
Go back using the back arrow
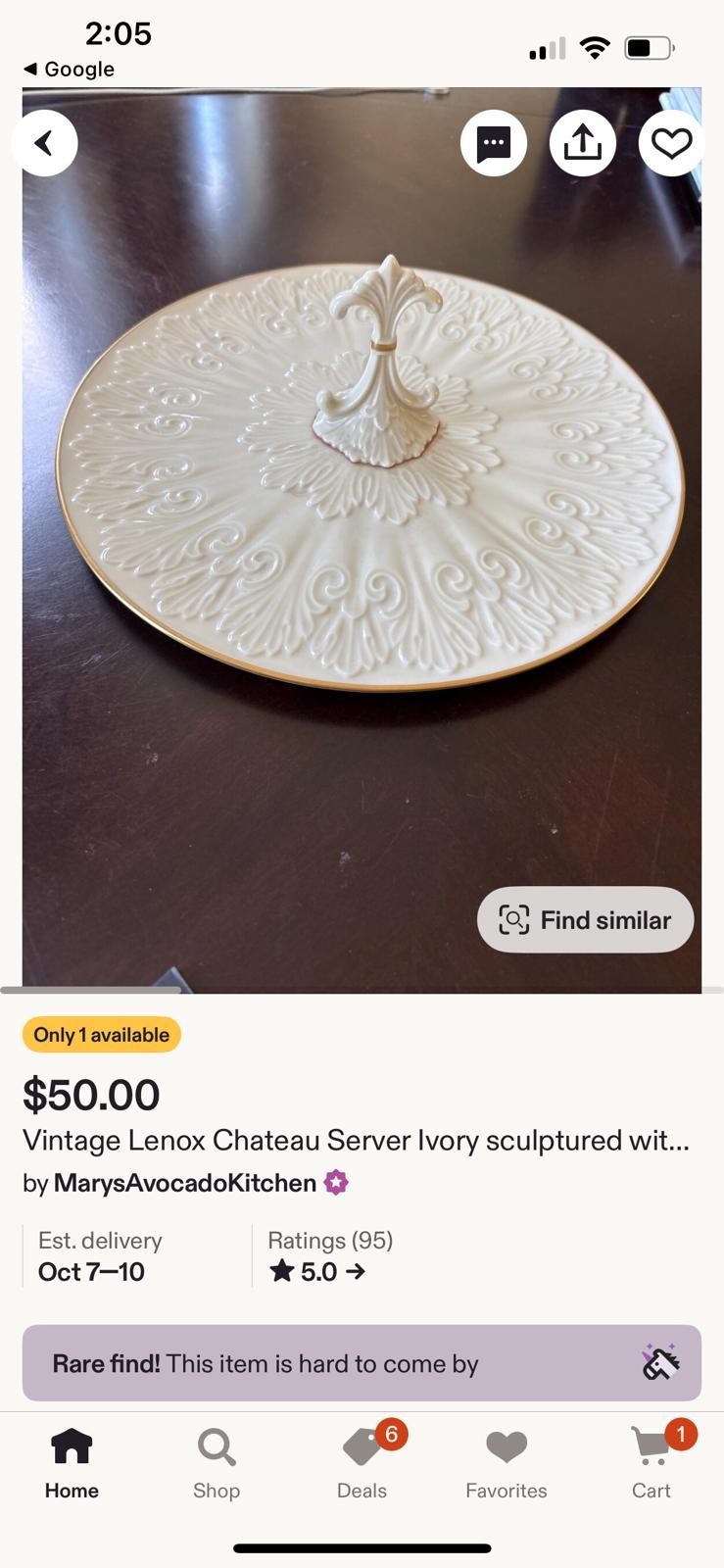tap(44, 143)
